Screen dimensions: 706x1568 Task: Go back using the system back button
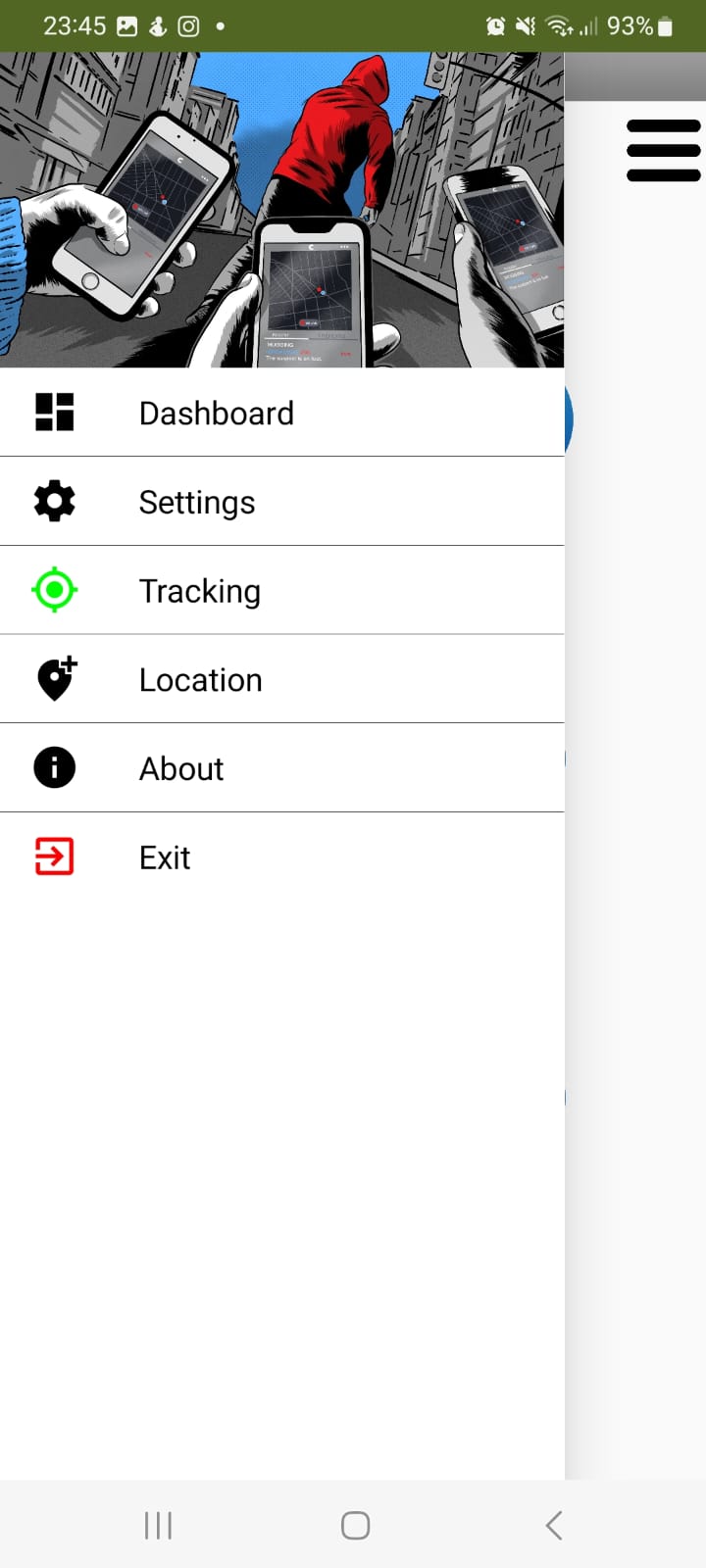point(554,1525)
